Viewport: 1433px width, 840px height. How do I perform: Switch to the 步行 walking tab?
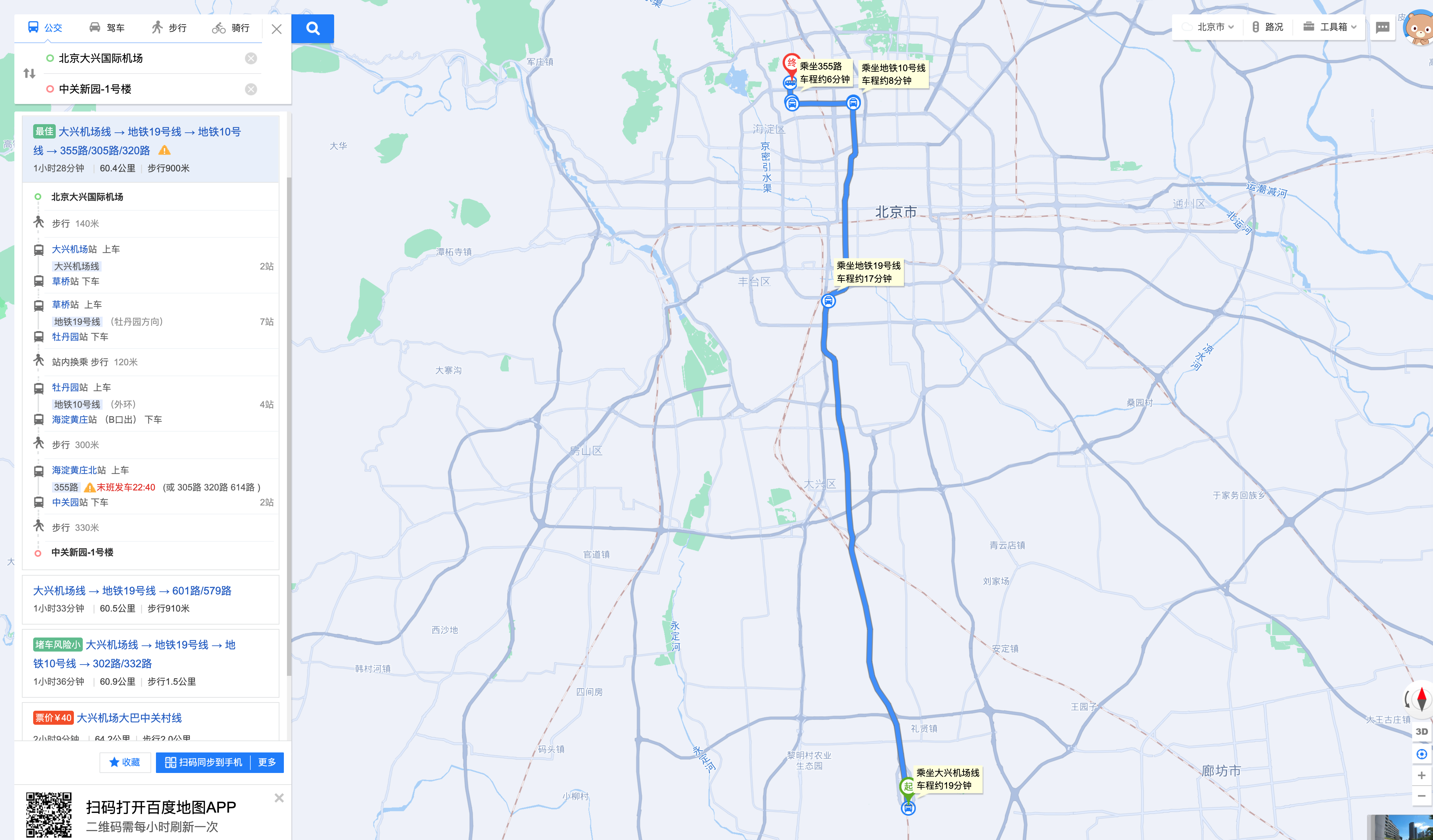(169, 27)
